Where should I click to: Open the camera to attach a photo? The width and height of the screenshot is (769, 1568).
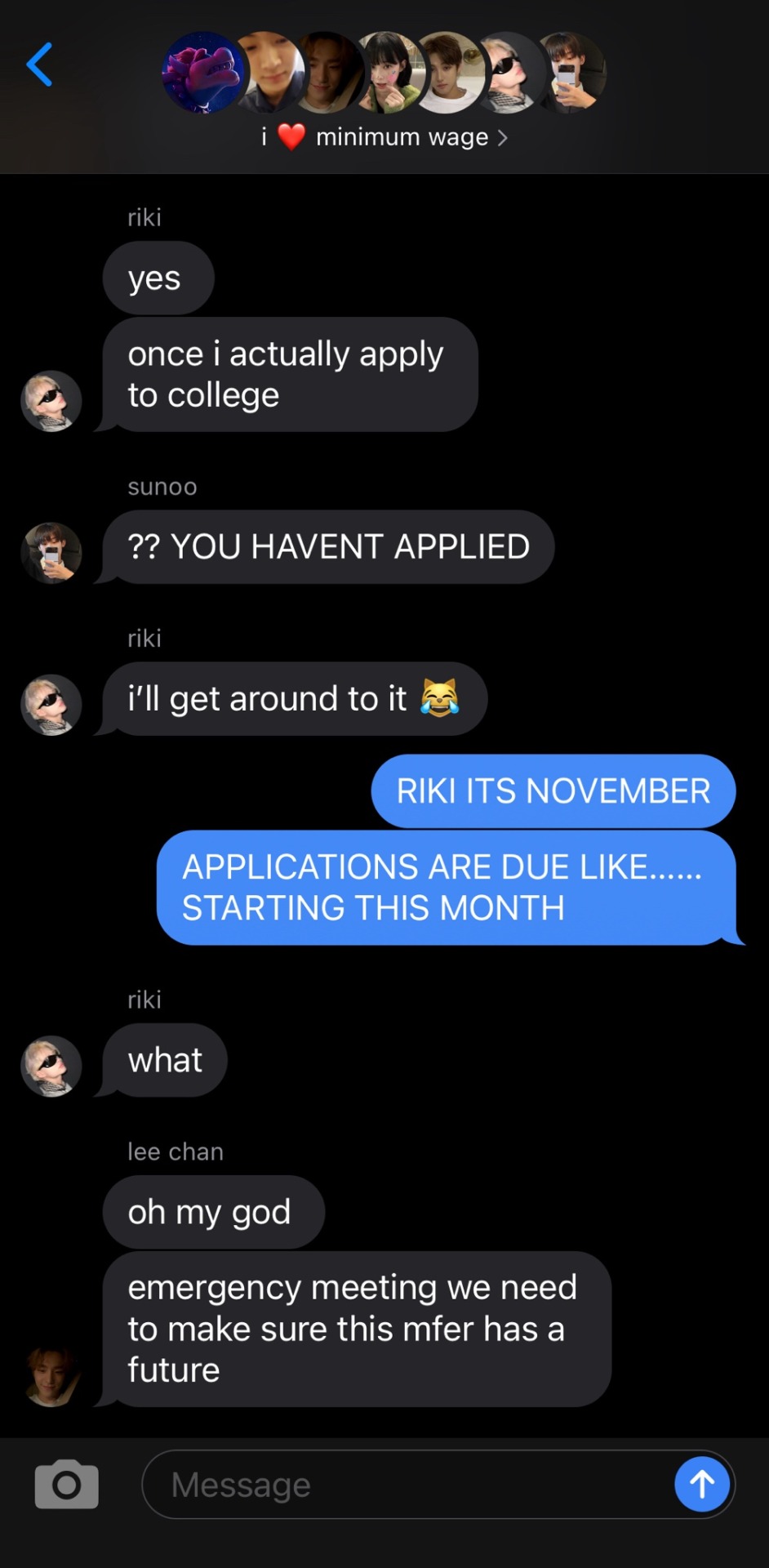(66, 1484)
